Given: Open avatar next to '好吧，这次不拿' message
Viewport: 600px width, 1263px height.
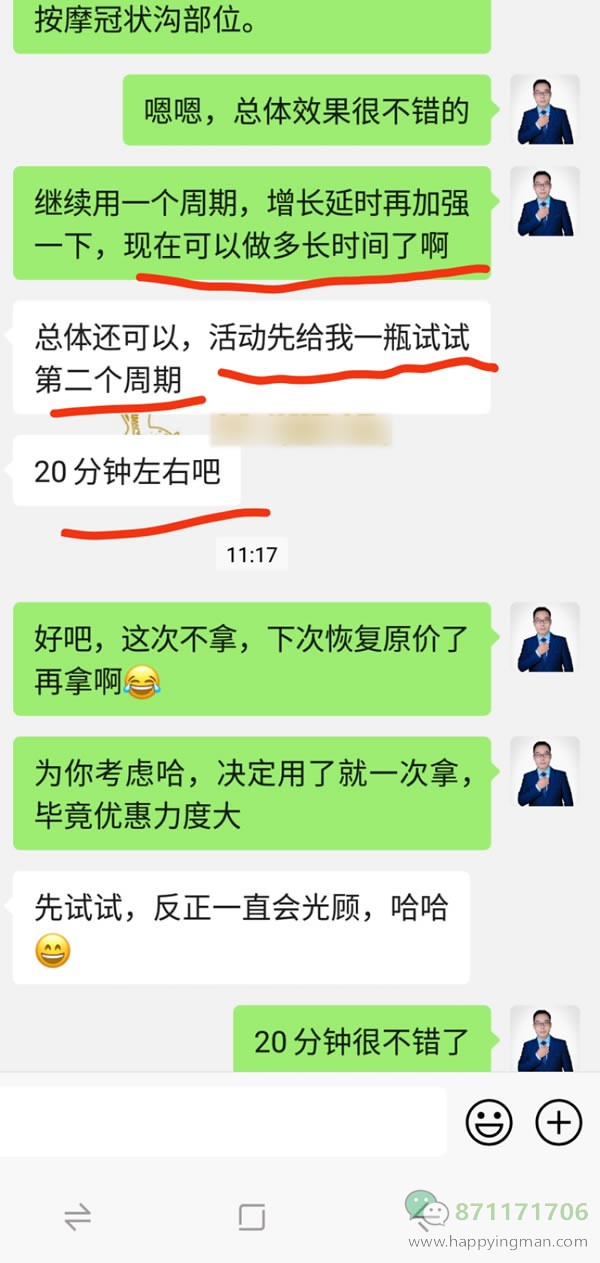Looking at the screenshot, I should (x=545, y=637).
